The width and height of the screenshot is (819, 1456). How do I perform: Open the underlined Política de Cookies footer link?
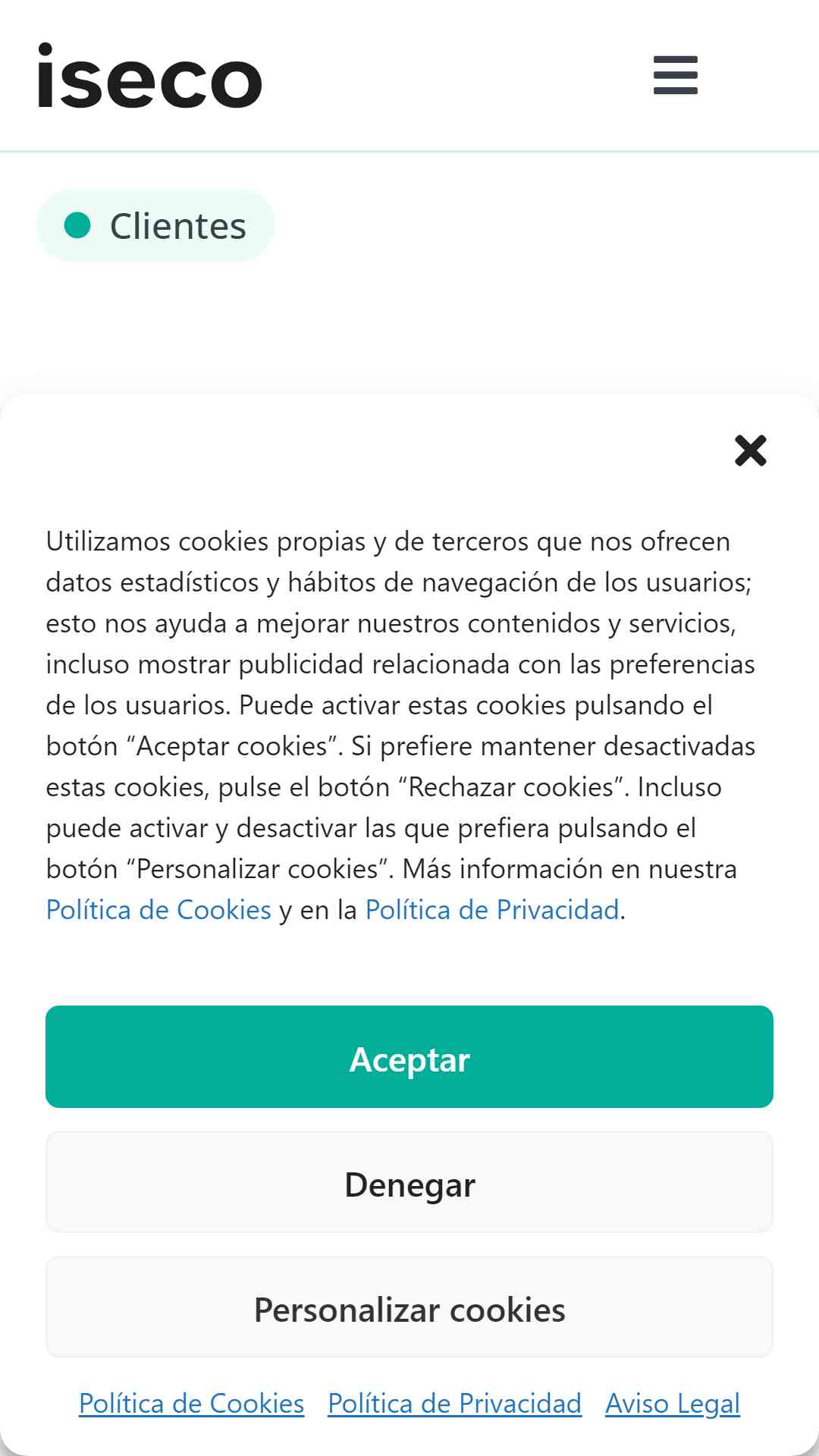click(x=192, y=1403)
